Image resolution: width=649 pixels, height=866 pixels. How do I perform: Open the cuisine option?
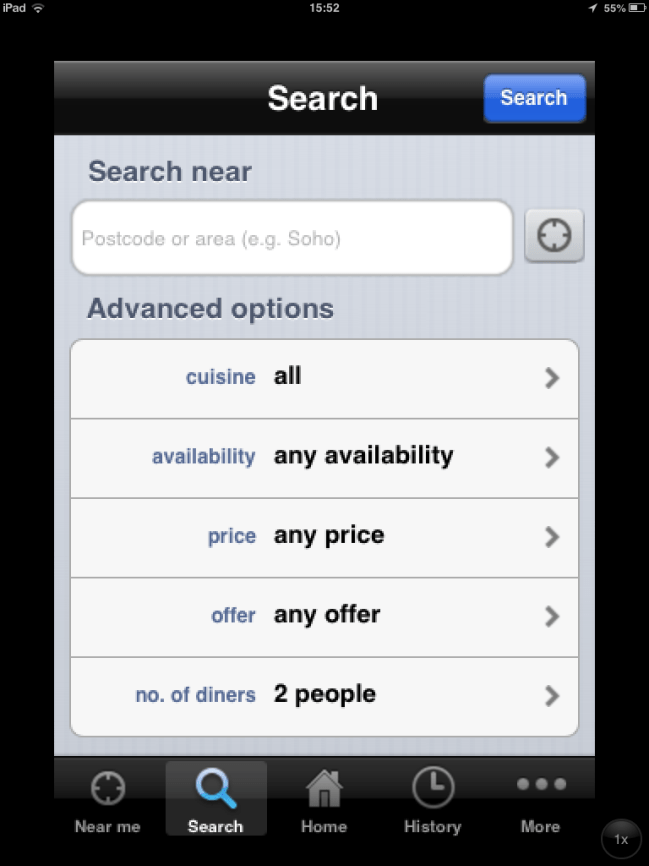(324, 378)
